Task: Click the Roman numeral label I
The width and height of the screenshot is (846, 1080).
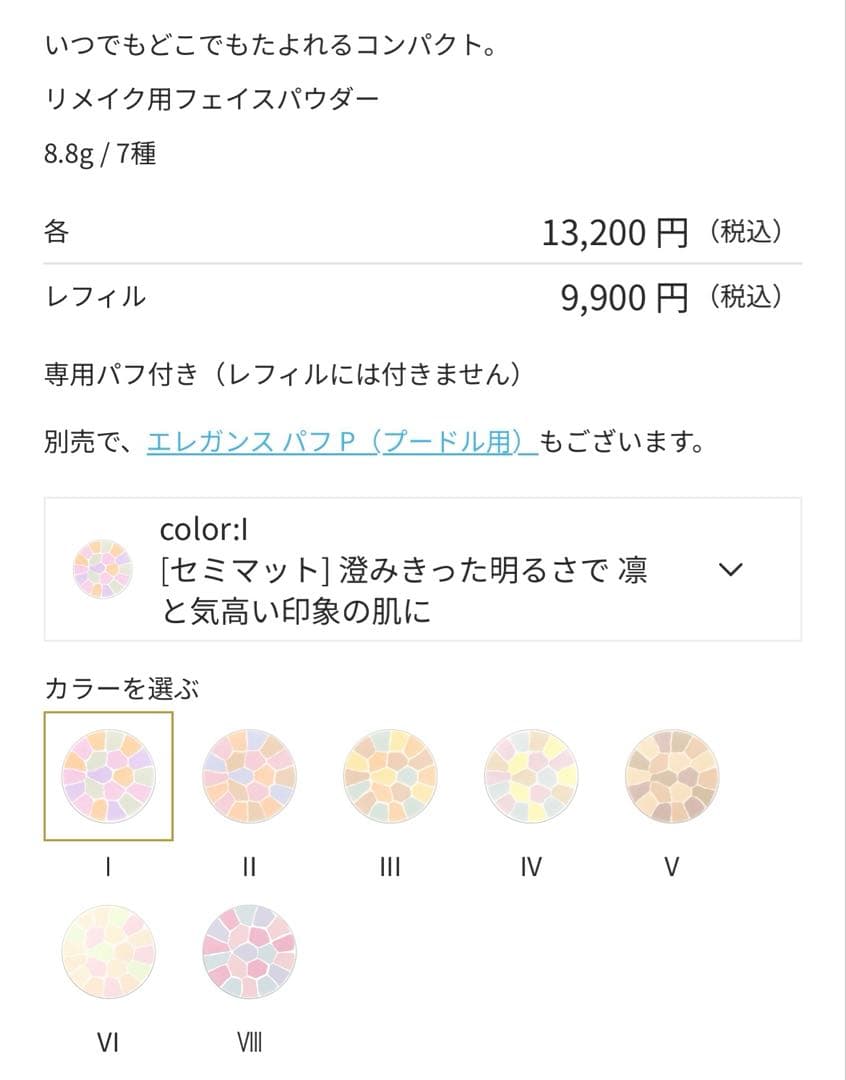Action: coord(107,869)
